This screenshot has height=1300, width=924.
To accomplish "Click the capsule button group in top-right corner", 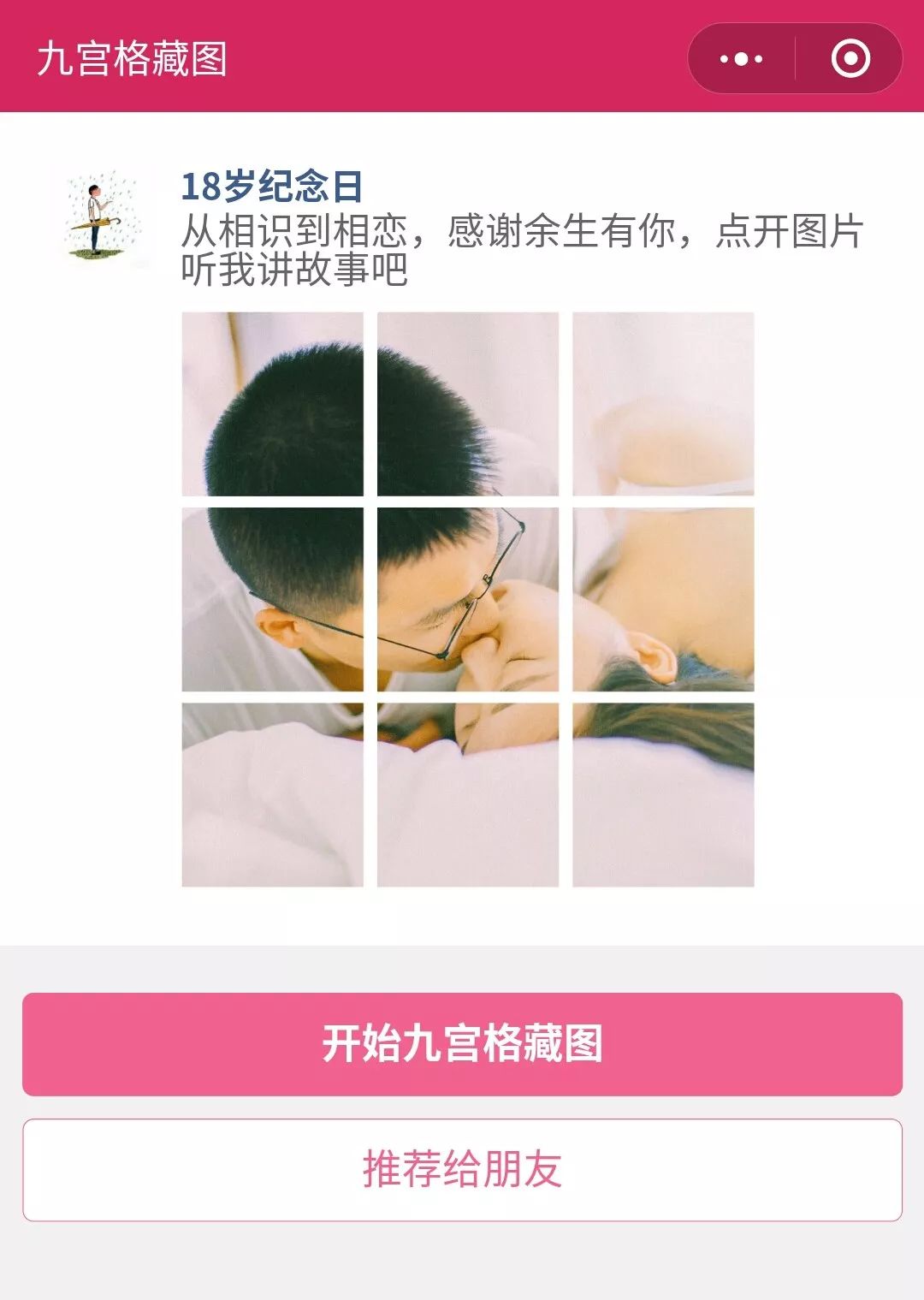I will (796, 59).
